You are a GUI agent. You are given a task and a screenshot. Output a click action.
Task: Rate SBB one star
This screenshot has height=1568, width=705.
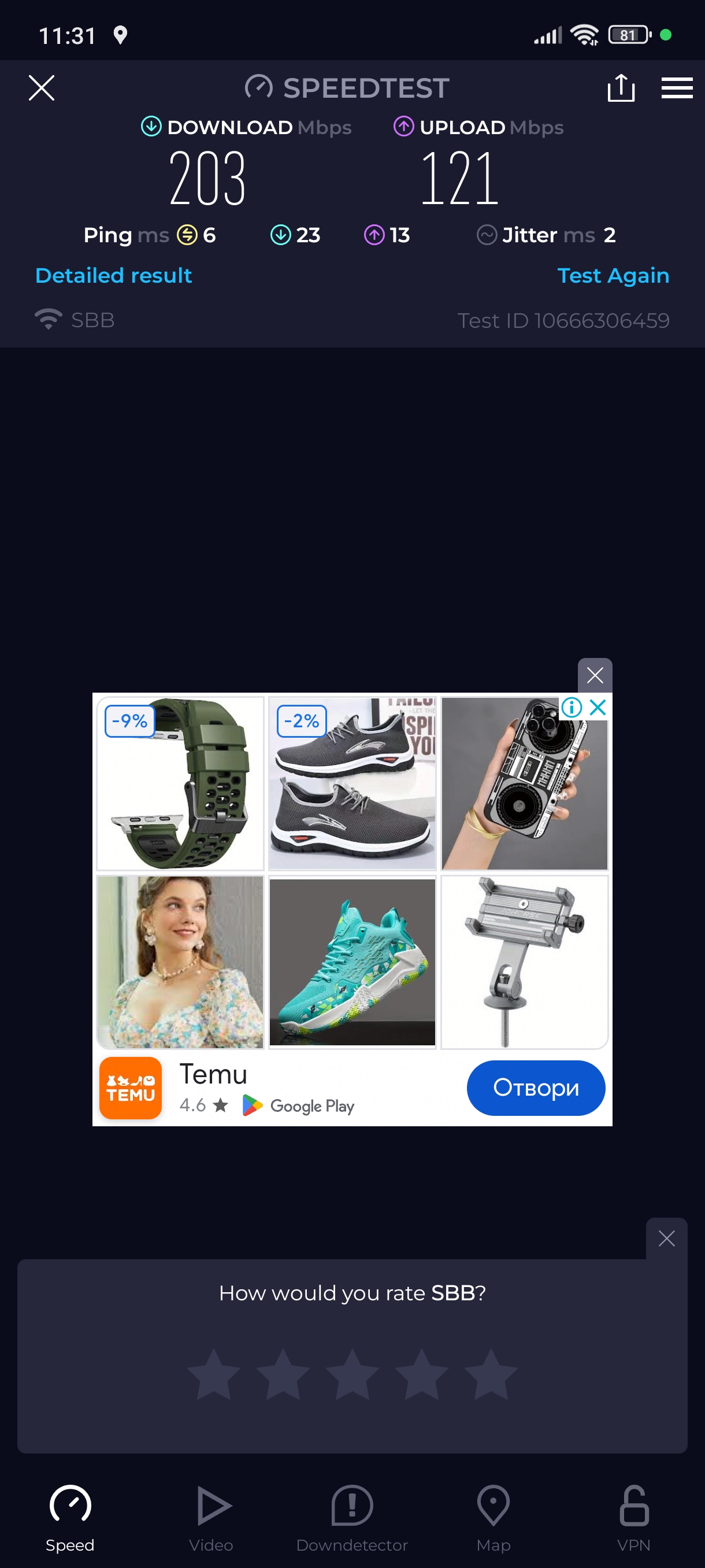pos(213,1375)
